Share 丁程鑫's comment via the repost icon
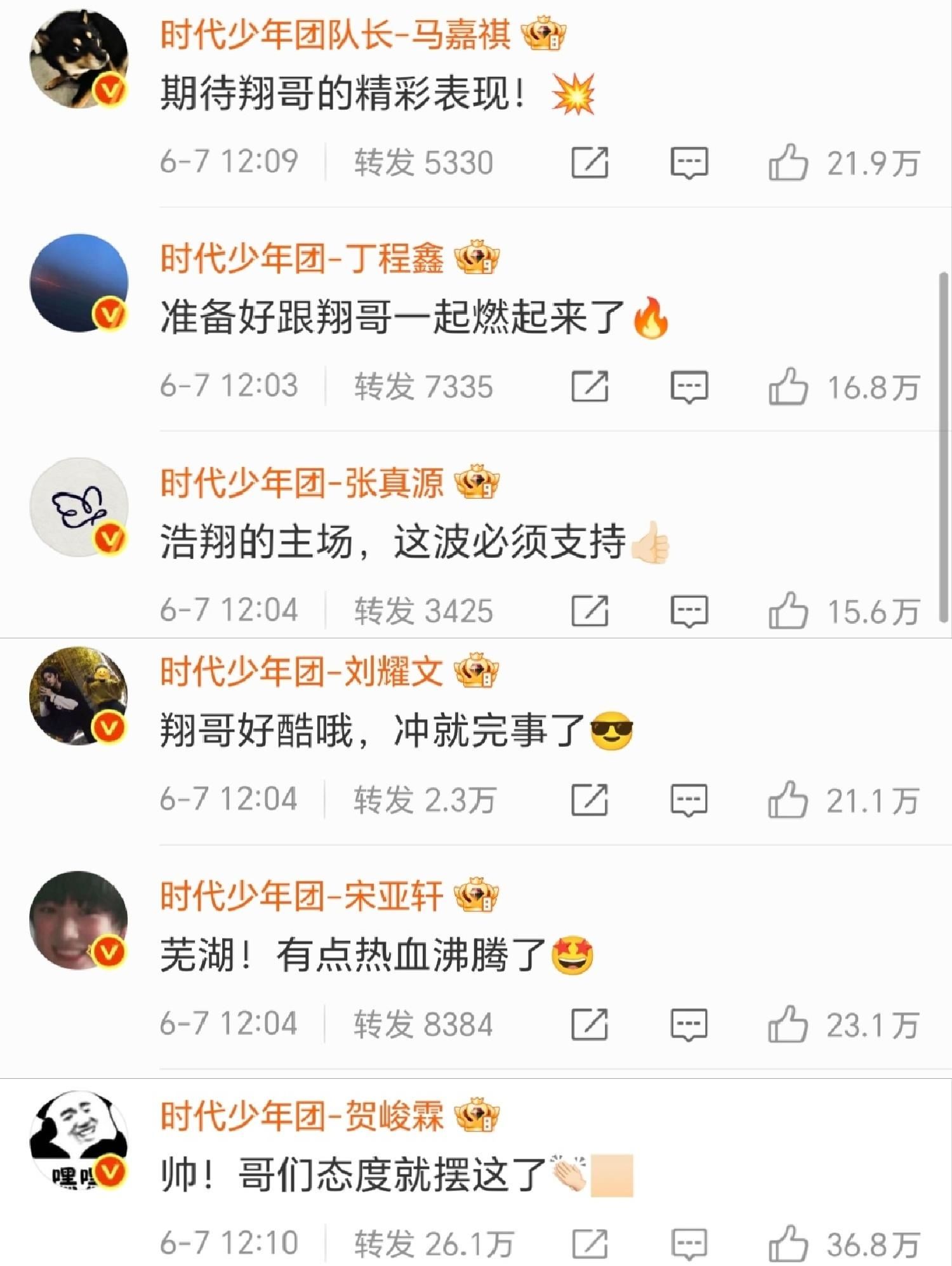Viewport: 952px width, 1266px height. coord(590,386)
